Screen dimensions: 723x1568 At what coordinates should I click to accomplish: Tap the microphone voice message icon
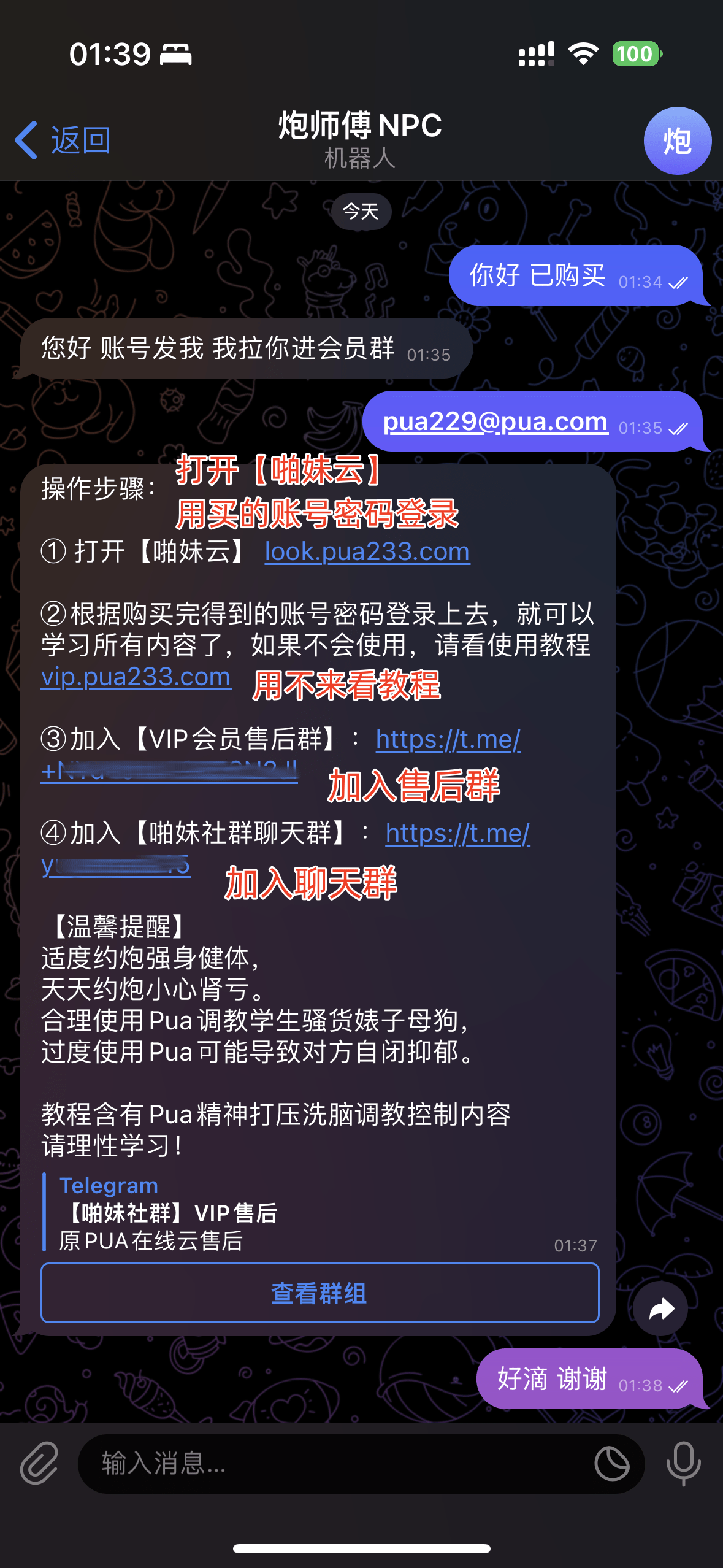tap(683, 1463)
